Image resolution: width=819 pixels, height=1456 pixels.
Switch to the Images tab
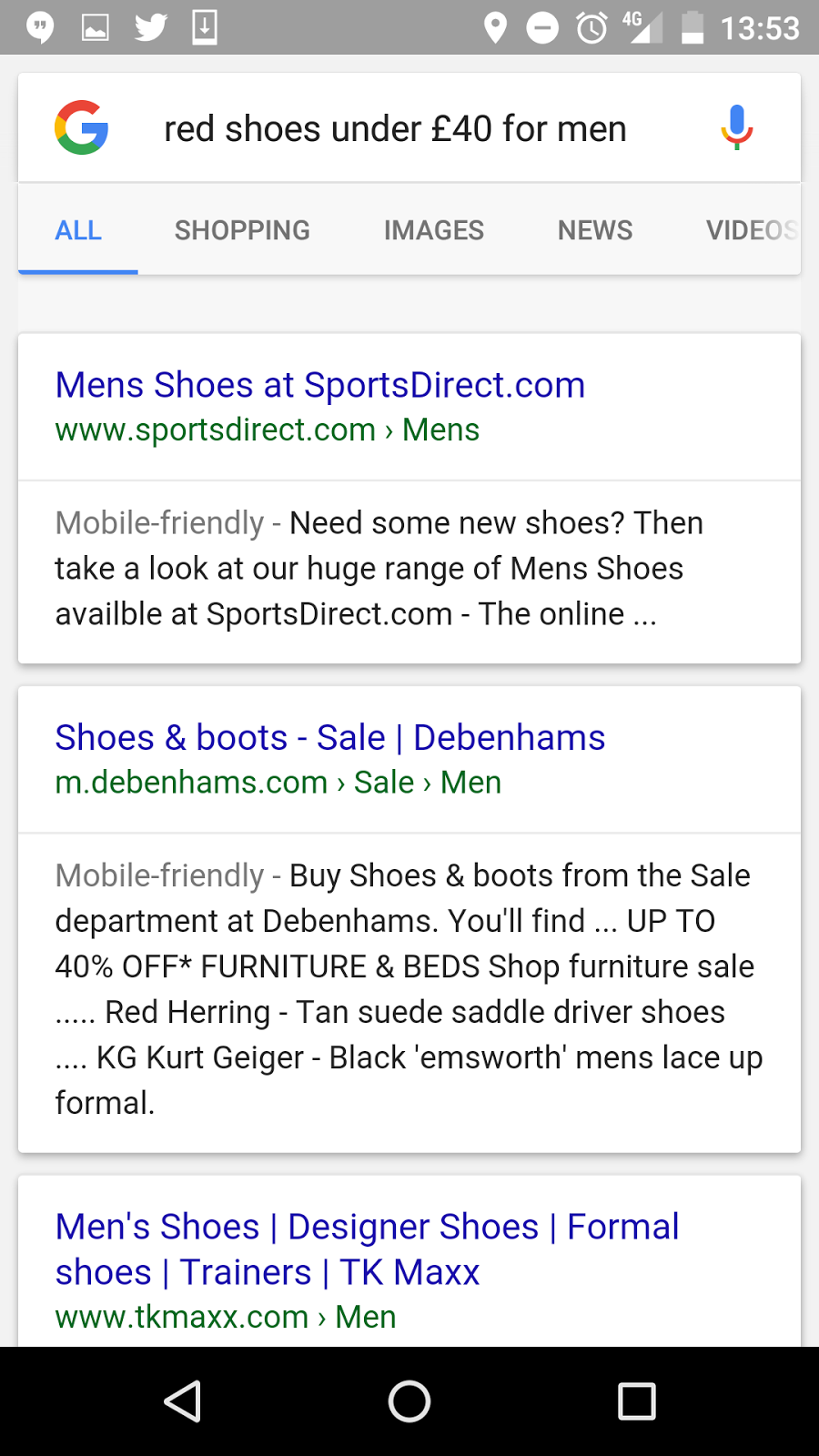point(433,230)
